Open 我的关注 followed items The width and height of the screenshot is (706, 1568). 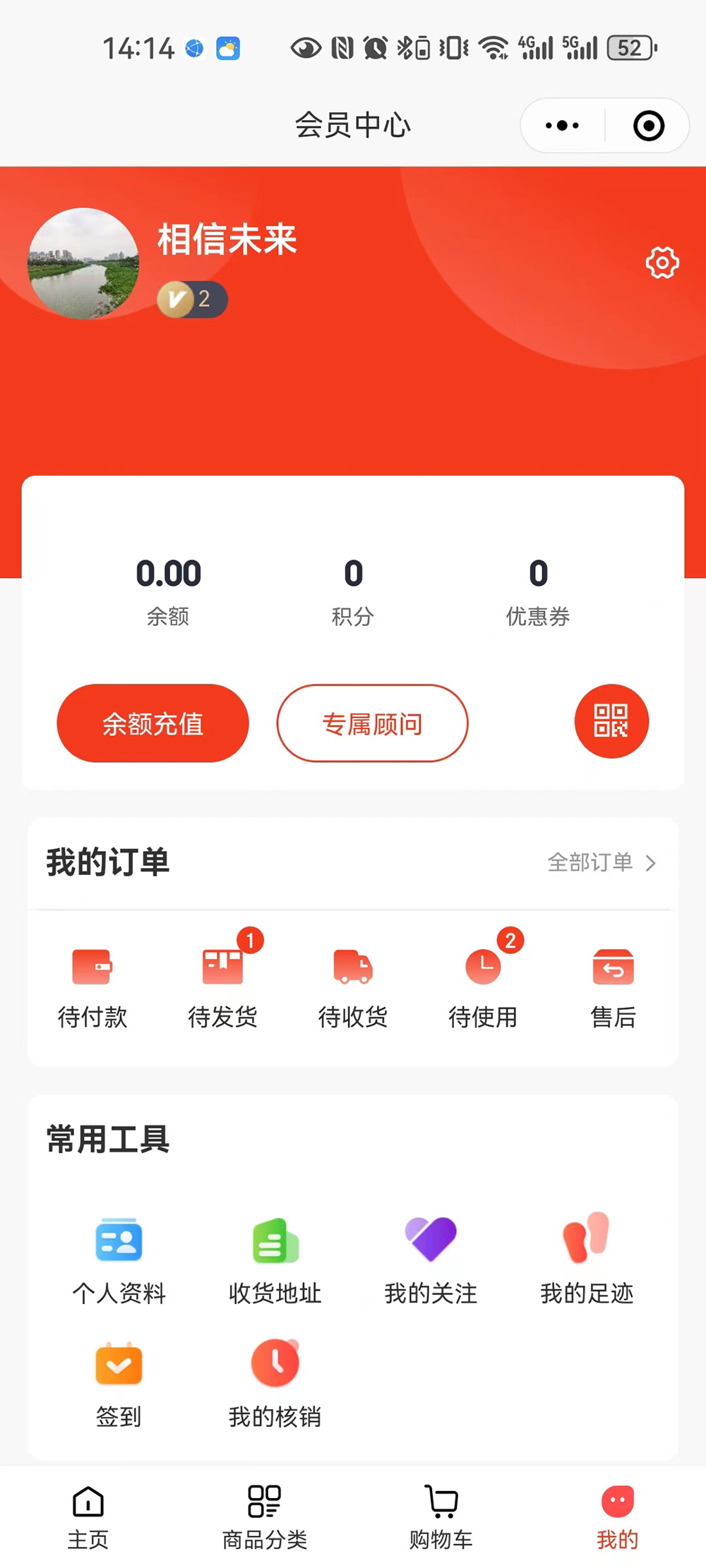[431, 1259]
